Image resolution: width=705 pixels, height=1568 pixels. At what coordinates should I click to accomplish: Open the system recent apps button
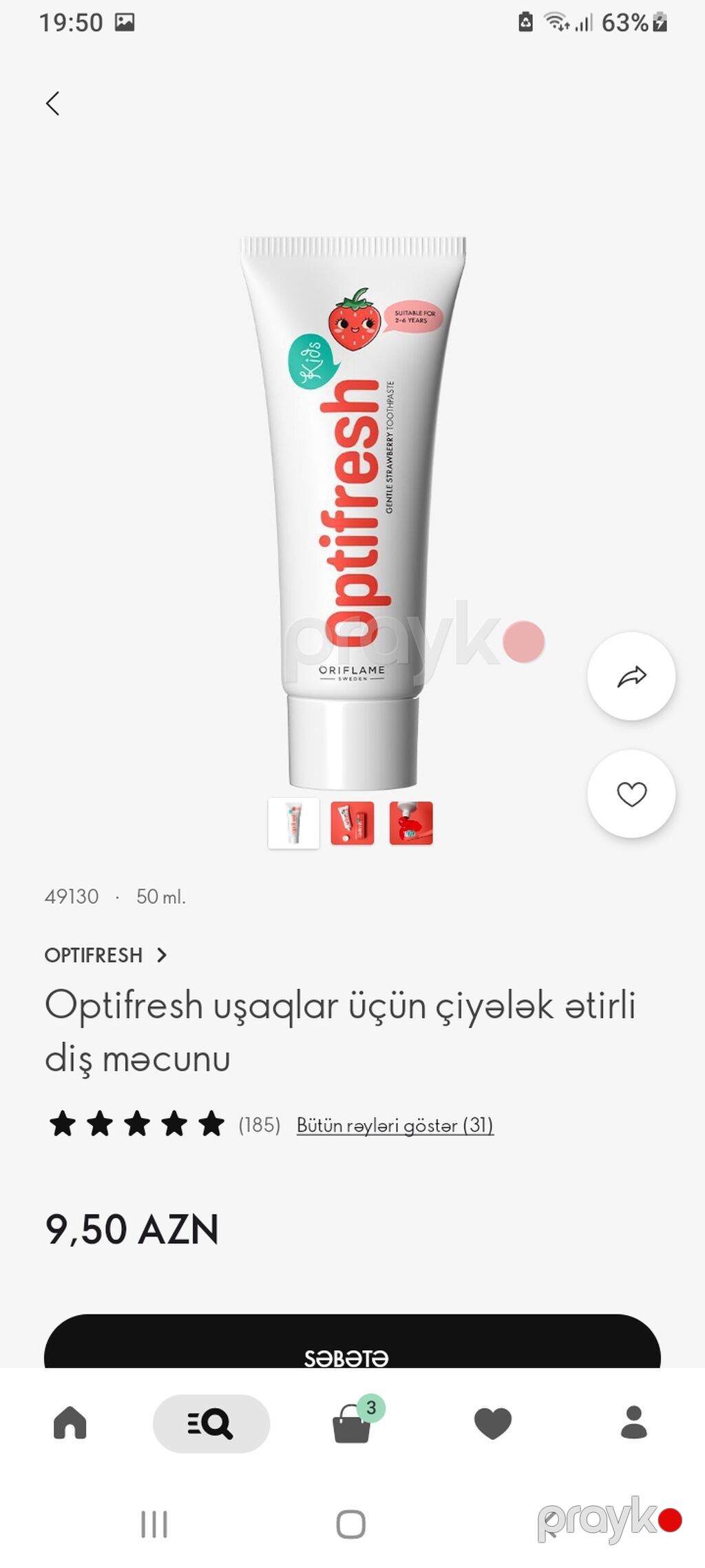[154, 1523]
